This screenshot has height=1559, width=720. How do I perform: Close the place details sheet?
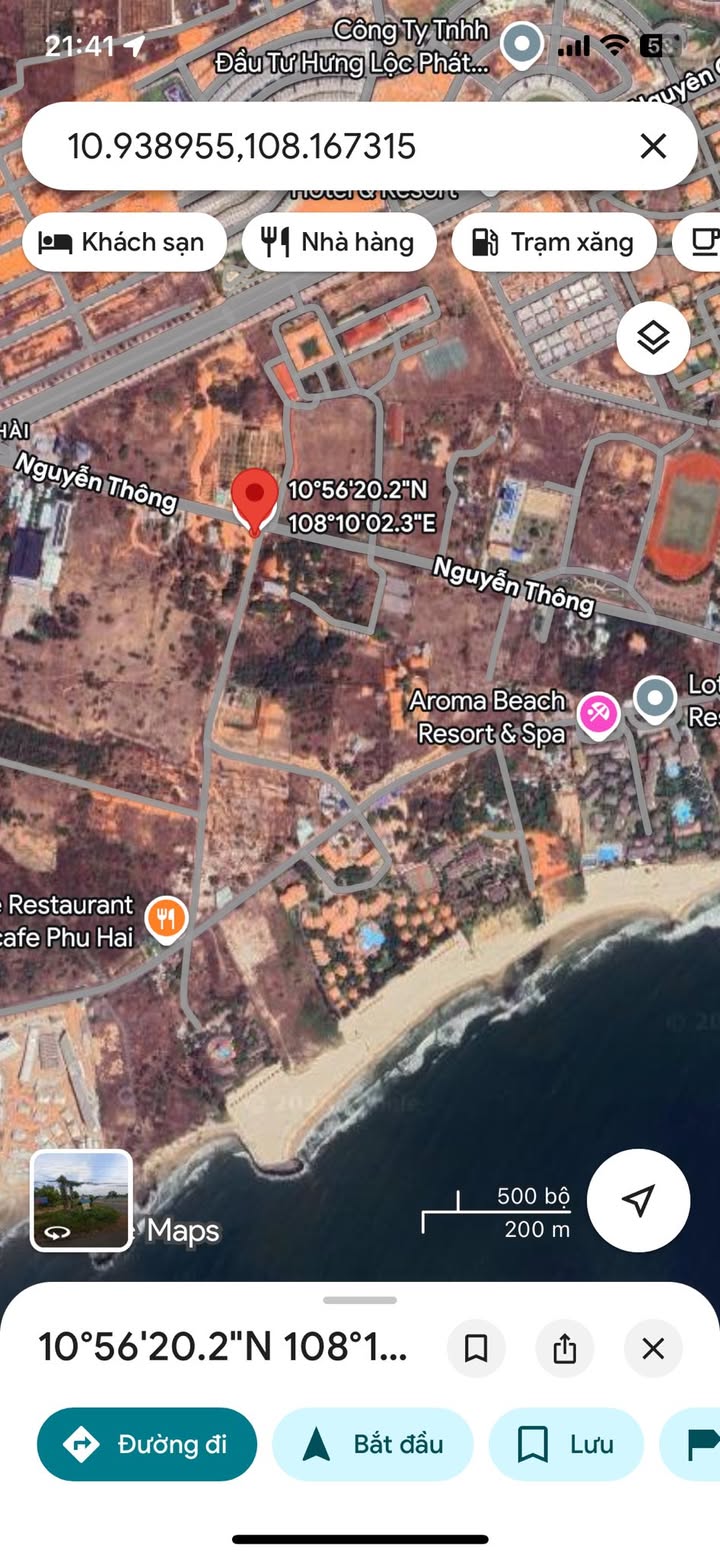tap(653, 1349)
